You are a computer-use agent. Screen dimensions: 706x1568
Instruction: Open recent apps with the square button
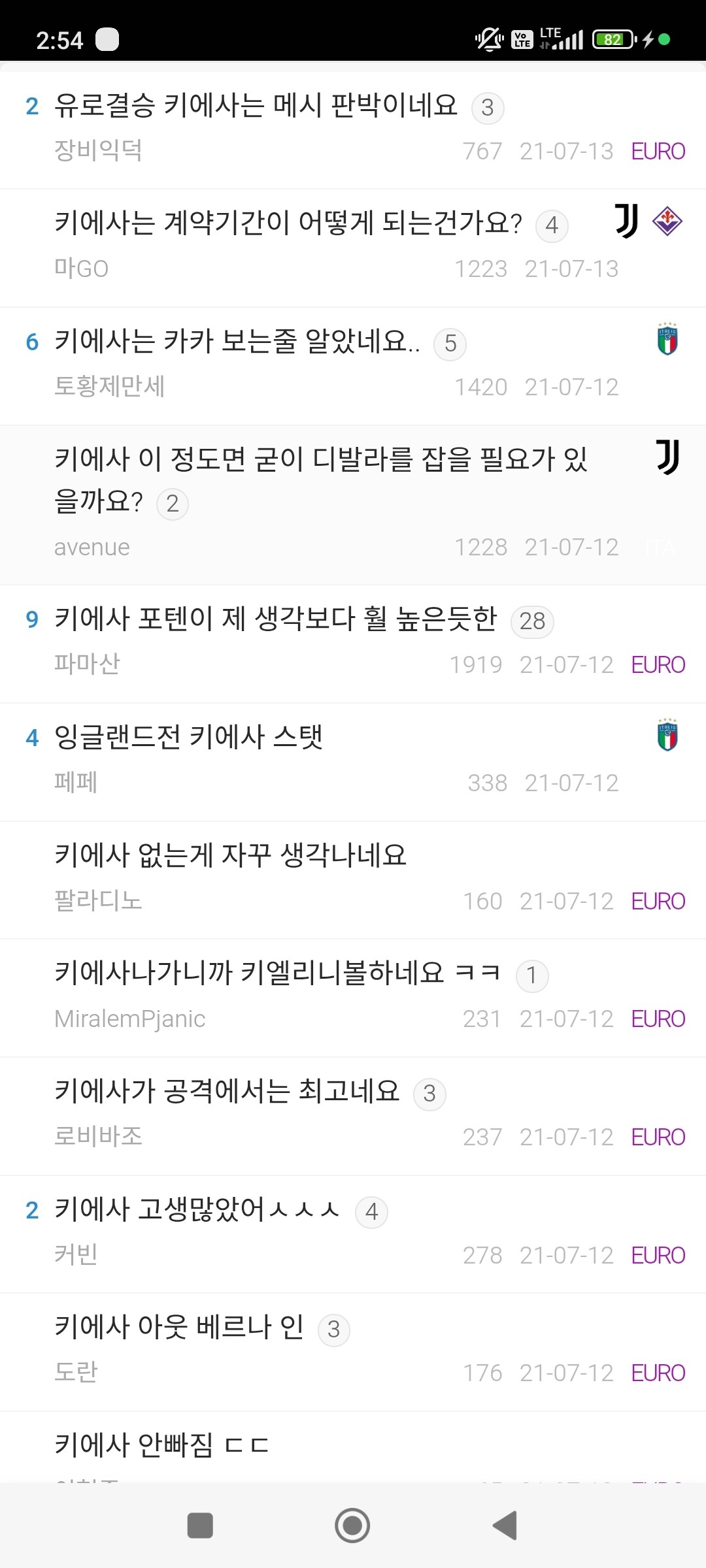[x=200, y=1526]
